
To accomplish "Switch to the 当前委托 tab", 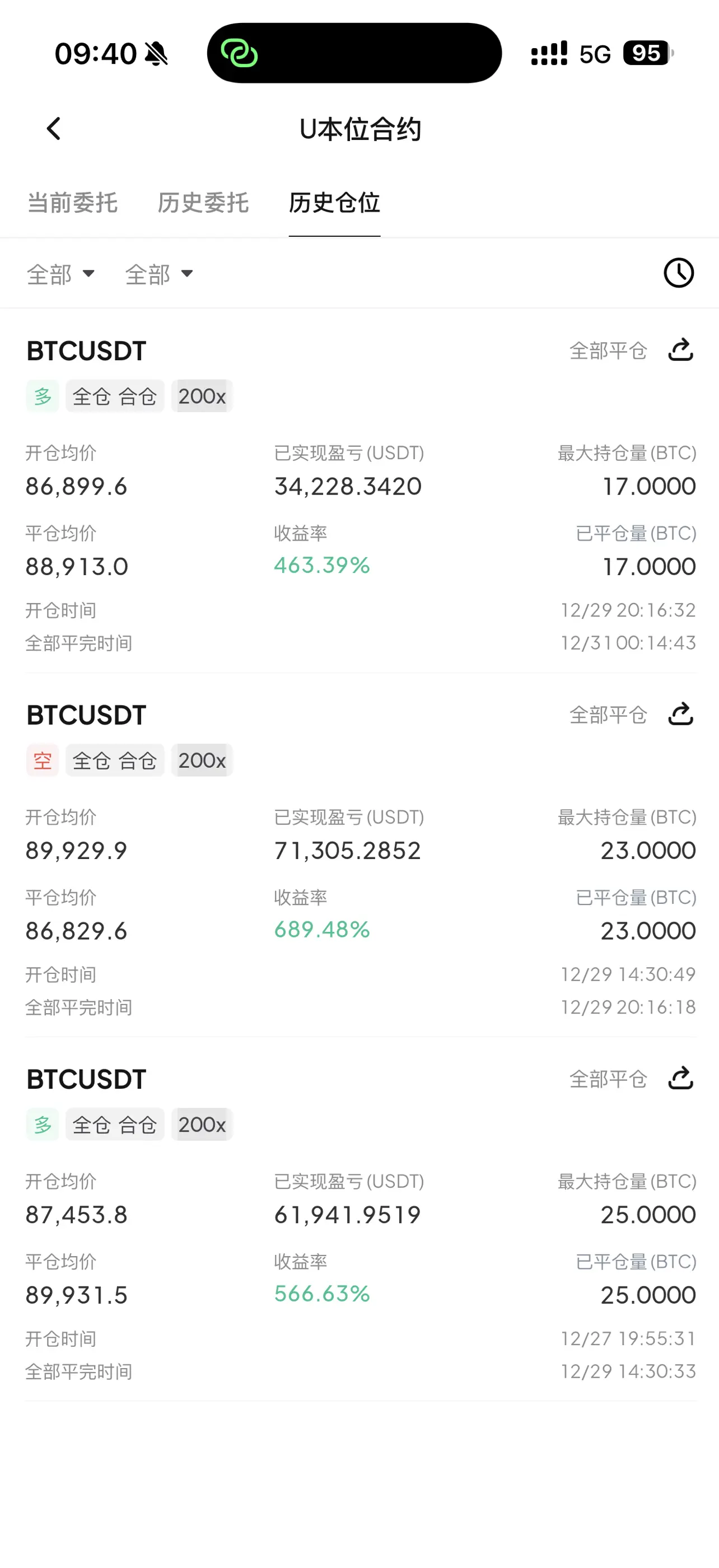I will tap(72, 203).
